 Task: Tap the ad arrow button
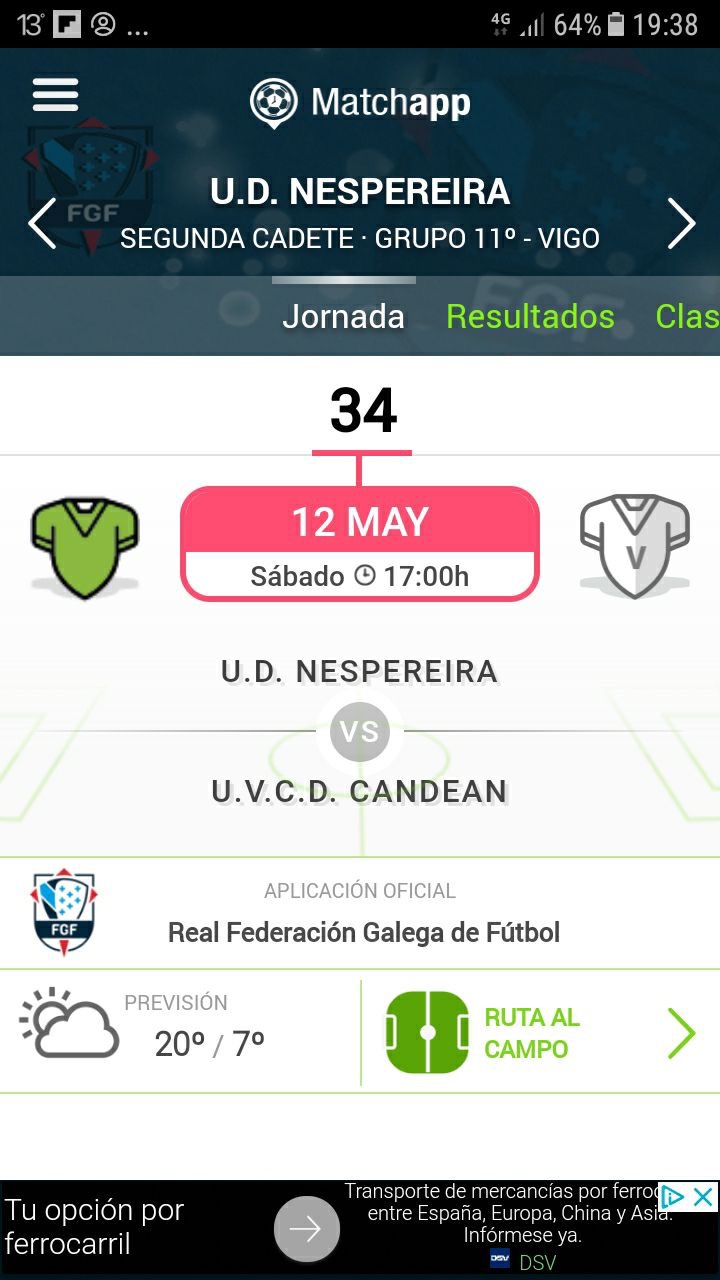click(x=307, y=1229)
